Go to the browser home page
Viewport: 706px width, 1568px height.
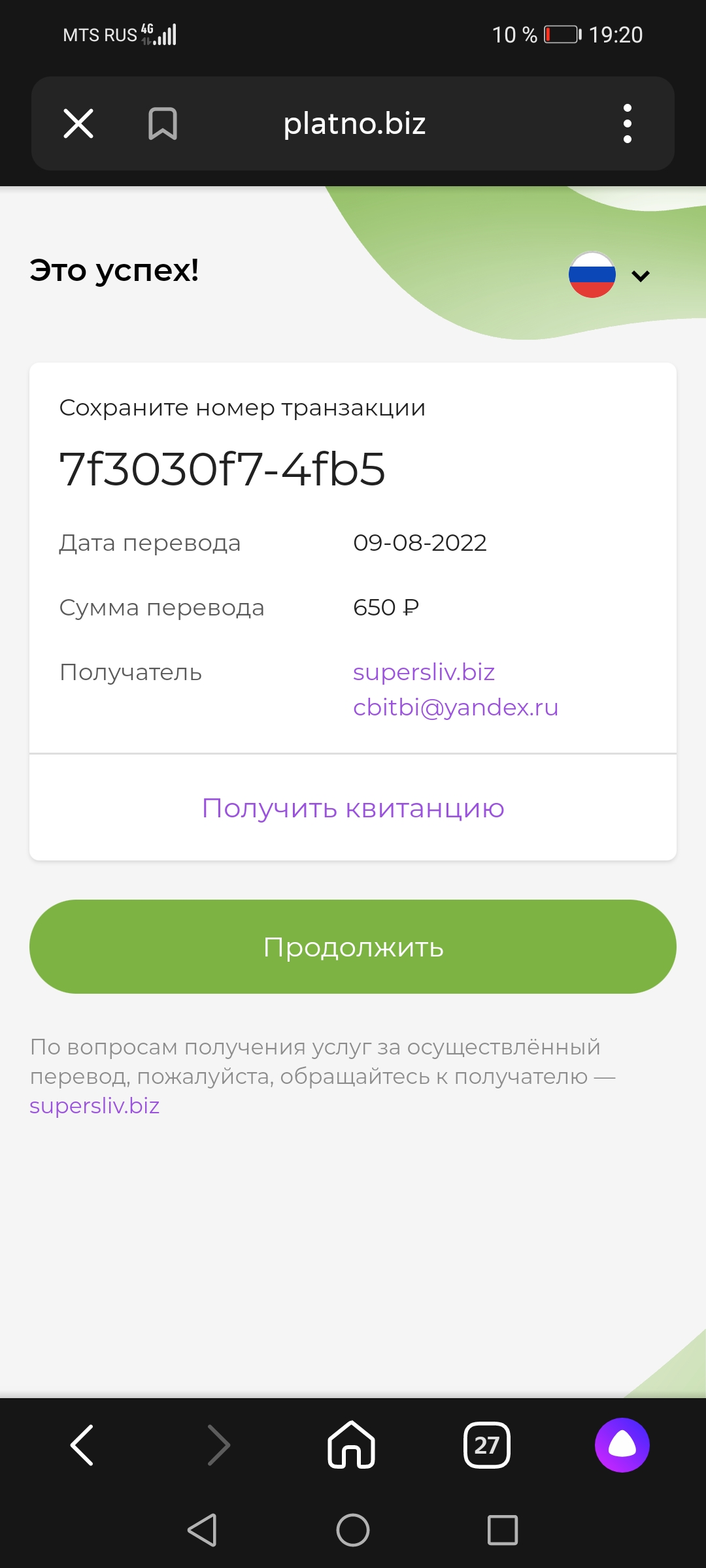pos(352,1445)
